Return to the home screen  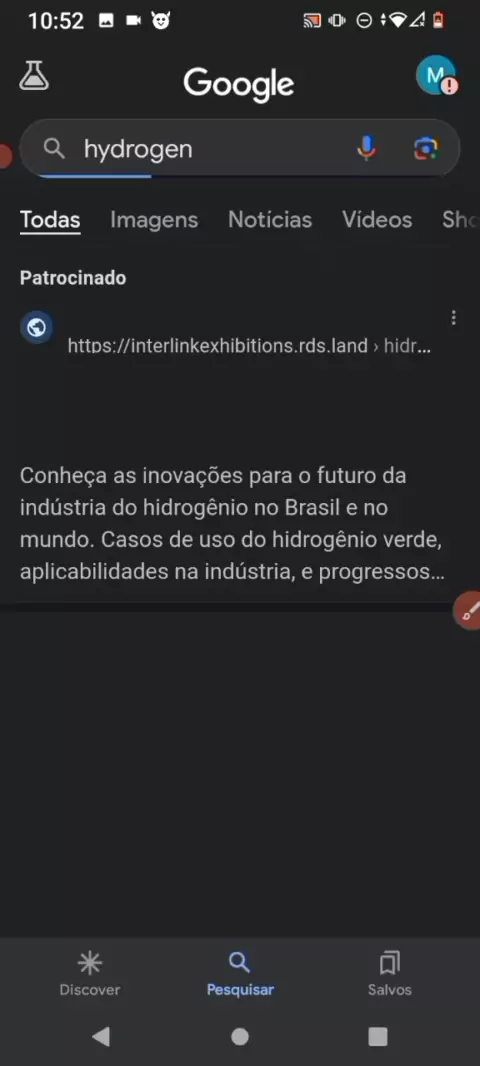(240, 1036)
